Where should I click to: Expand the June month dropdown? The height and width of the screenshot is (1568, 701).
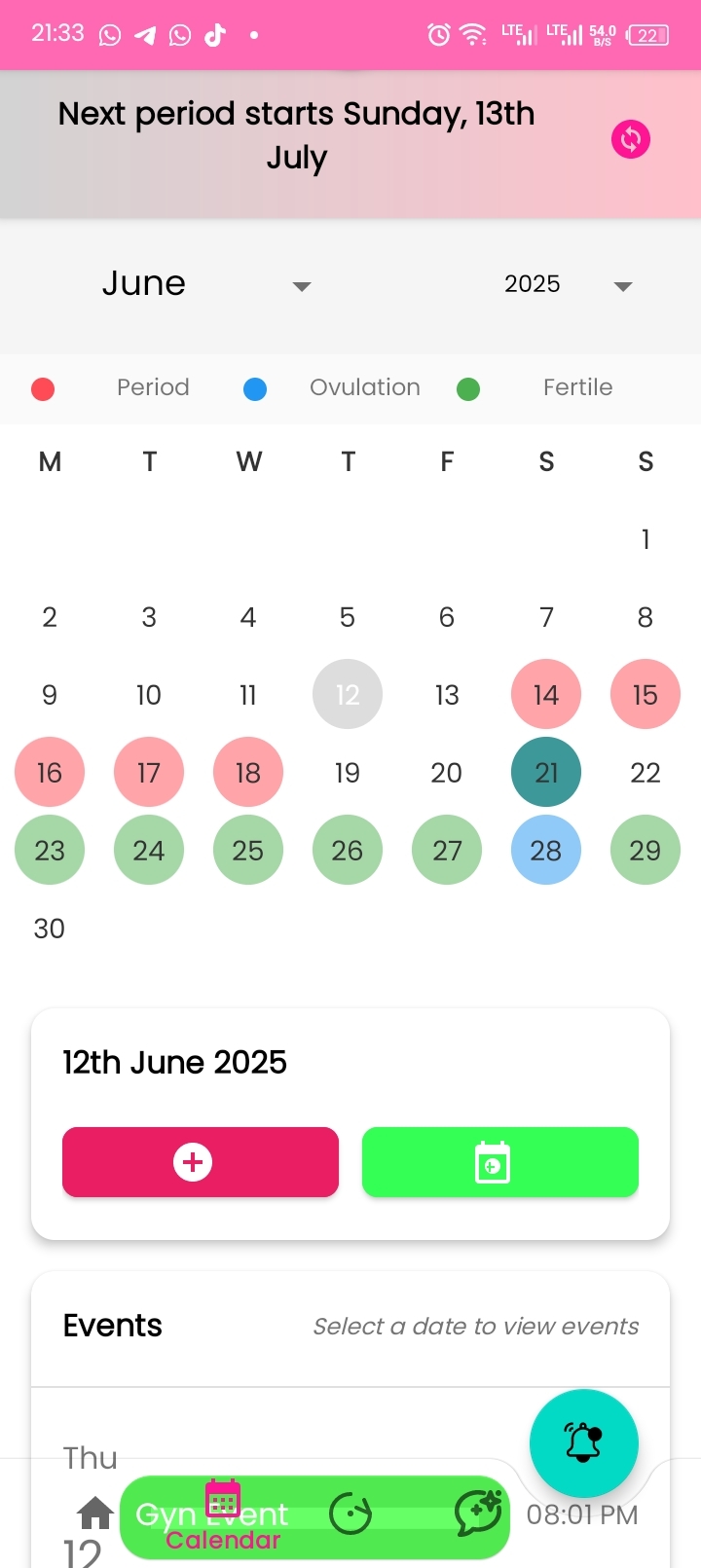point(143,283)
